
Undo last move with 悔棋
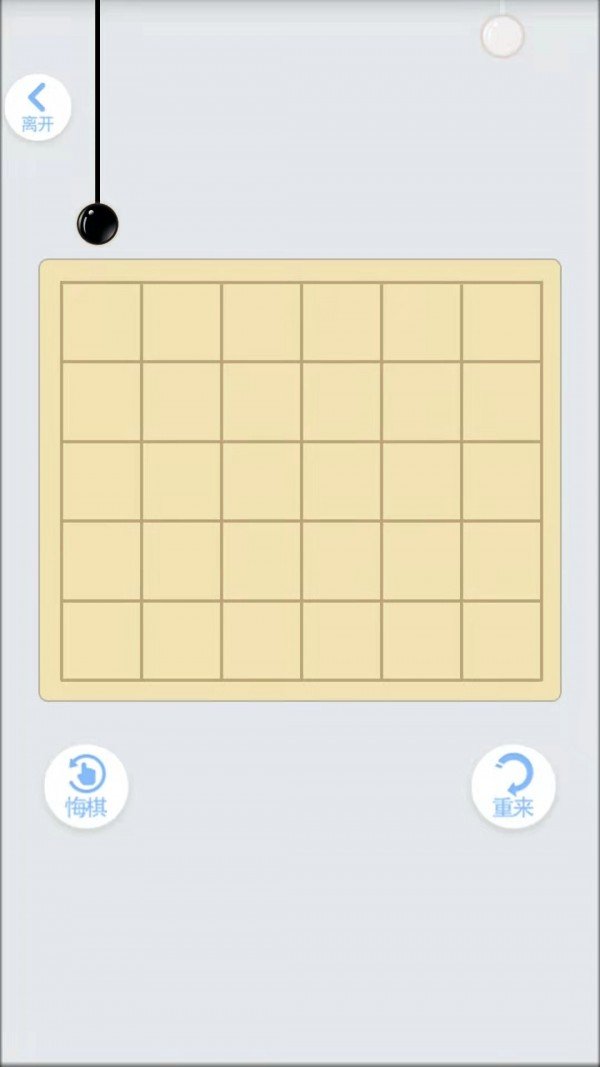(86, 787)
